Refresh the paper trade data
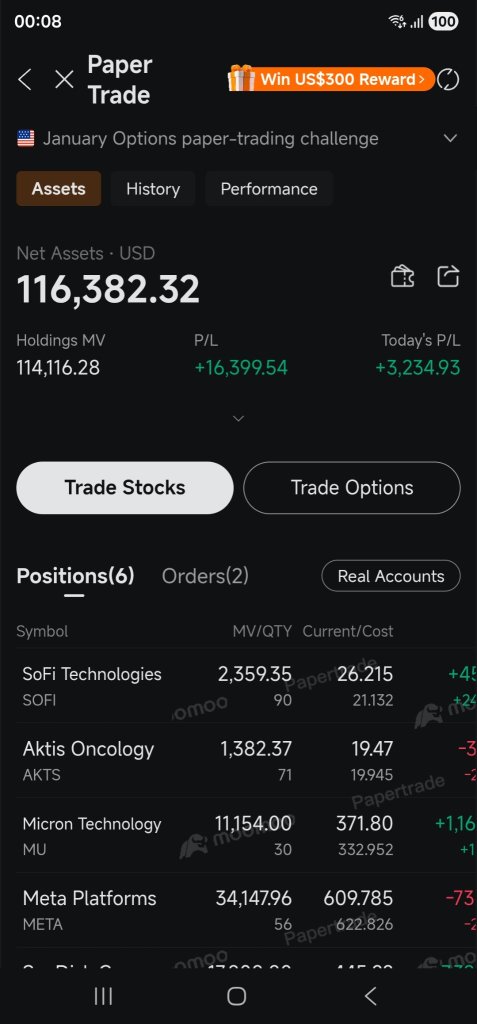This screenshot has height=1024, width=477. (x=448, y=80)
